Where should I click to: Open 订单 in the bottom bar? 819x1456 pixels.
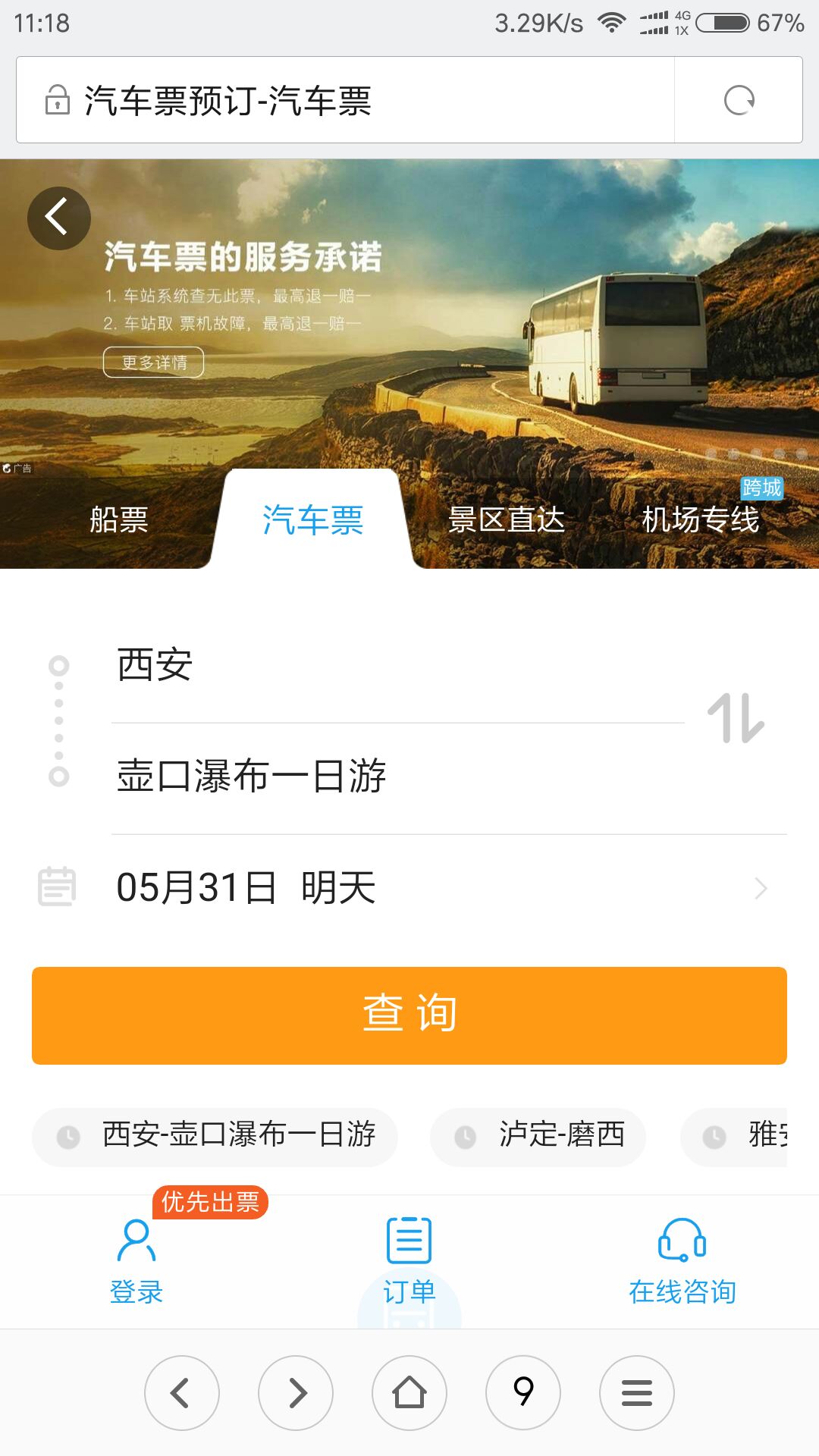coord(409,1260)
